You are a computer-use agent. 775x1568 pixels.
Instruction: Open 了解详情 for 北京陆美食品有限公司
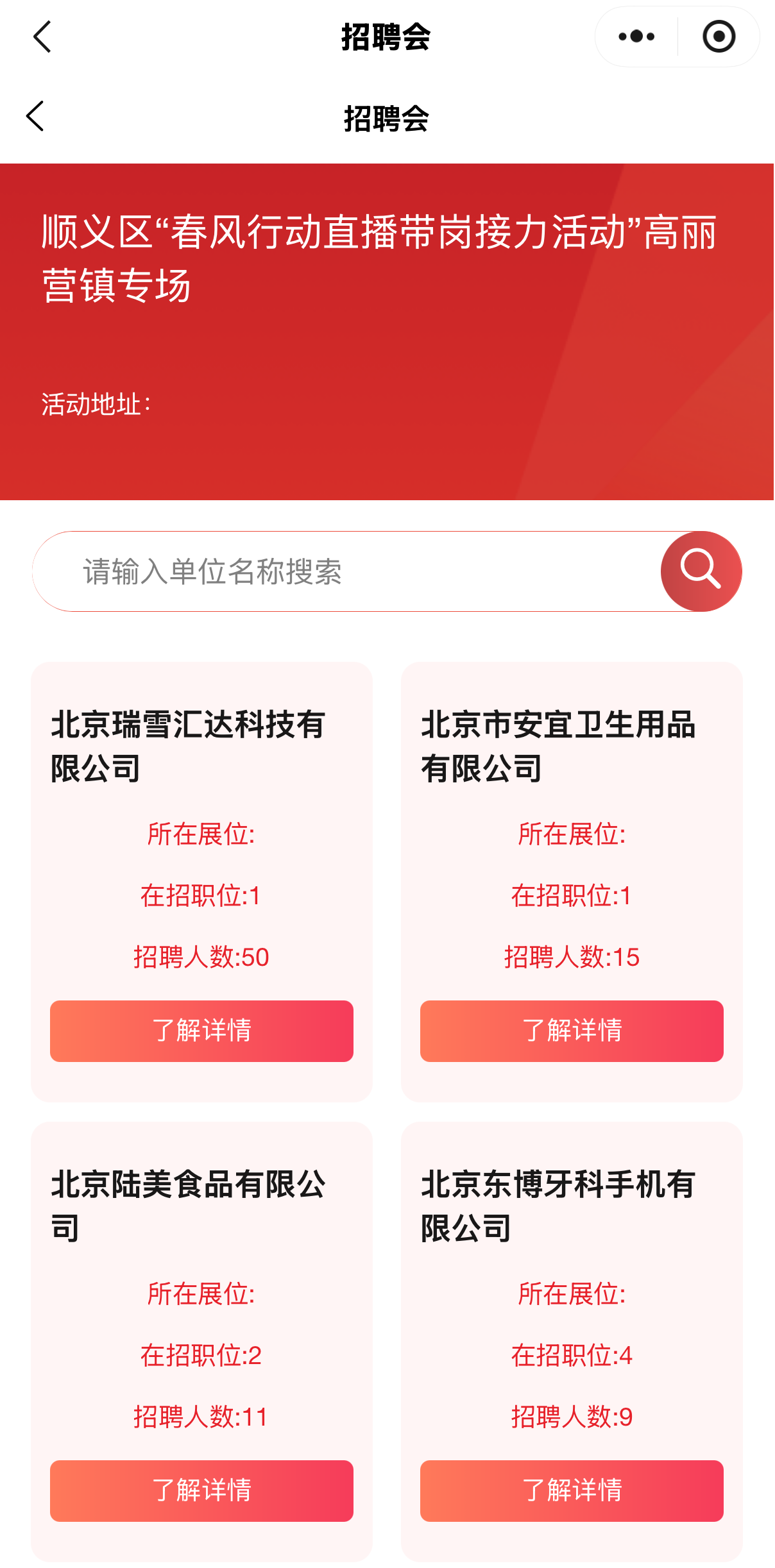click(x=201, y=1490)
